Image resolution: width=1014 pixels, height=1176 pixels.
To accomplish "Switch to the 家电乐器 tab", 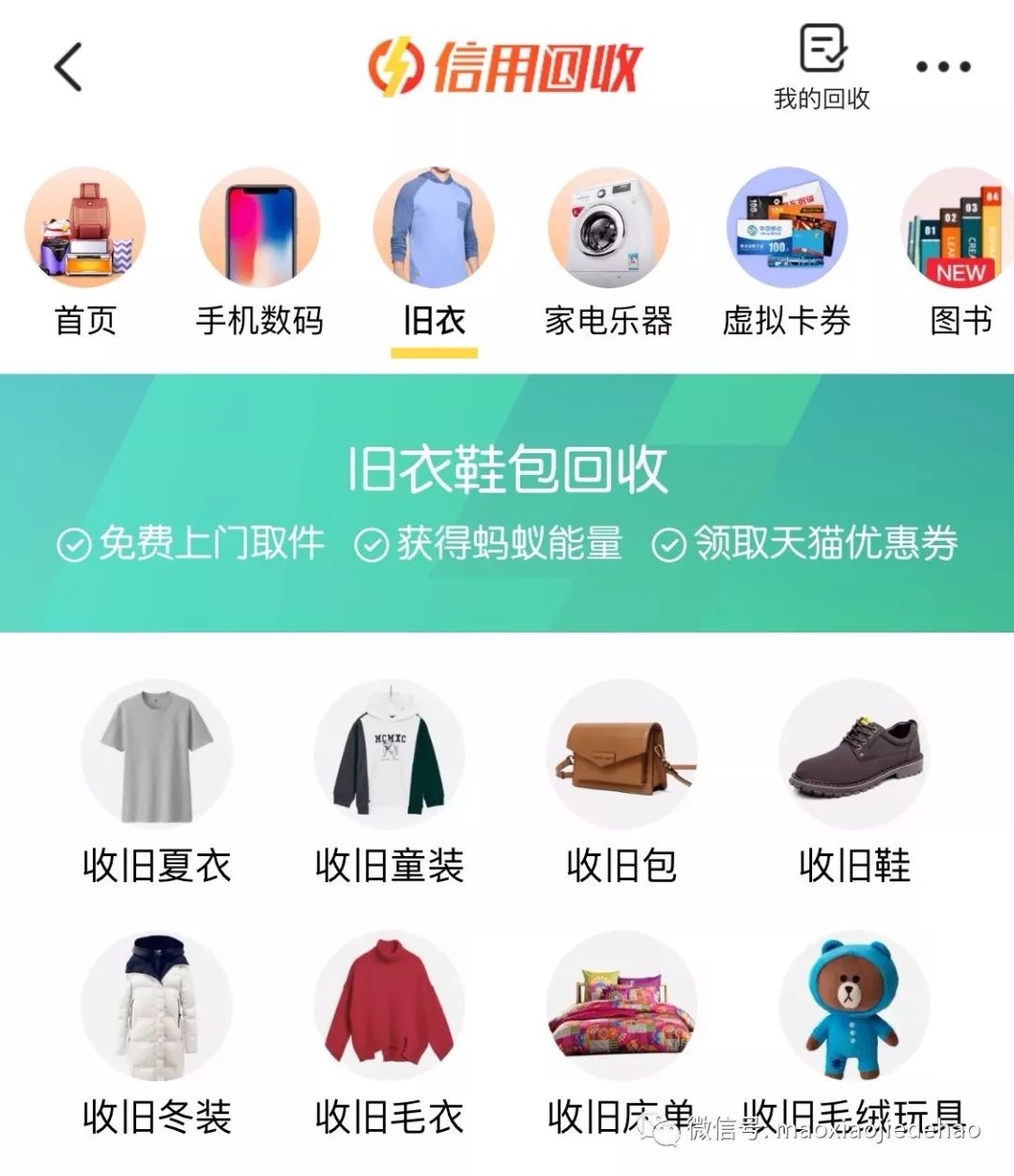I will [608, 253].
